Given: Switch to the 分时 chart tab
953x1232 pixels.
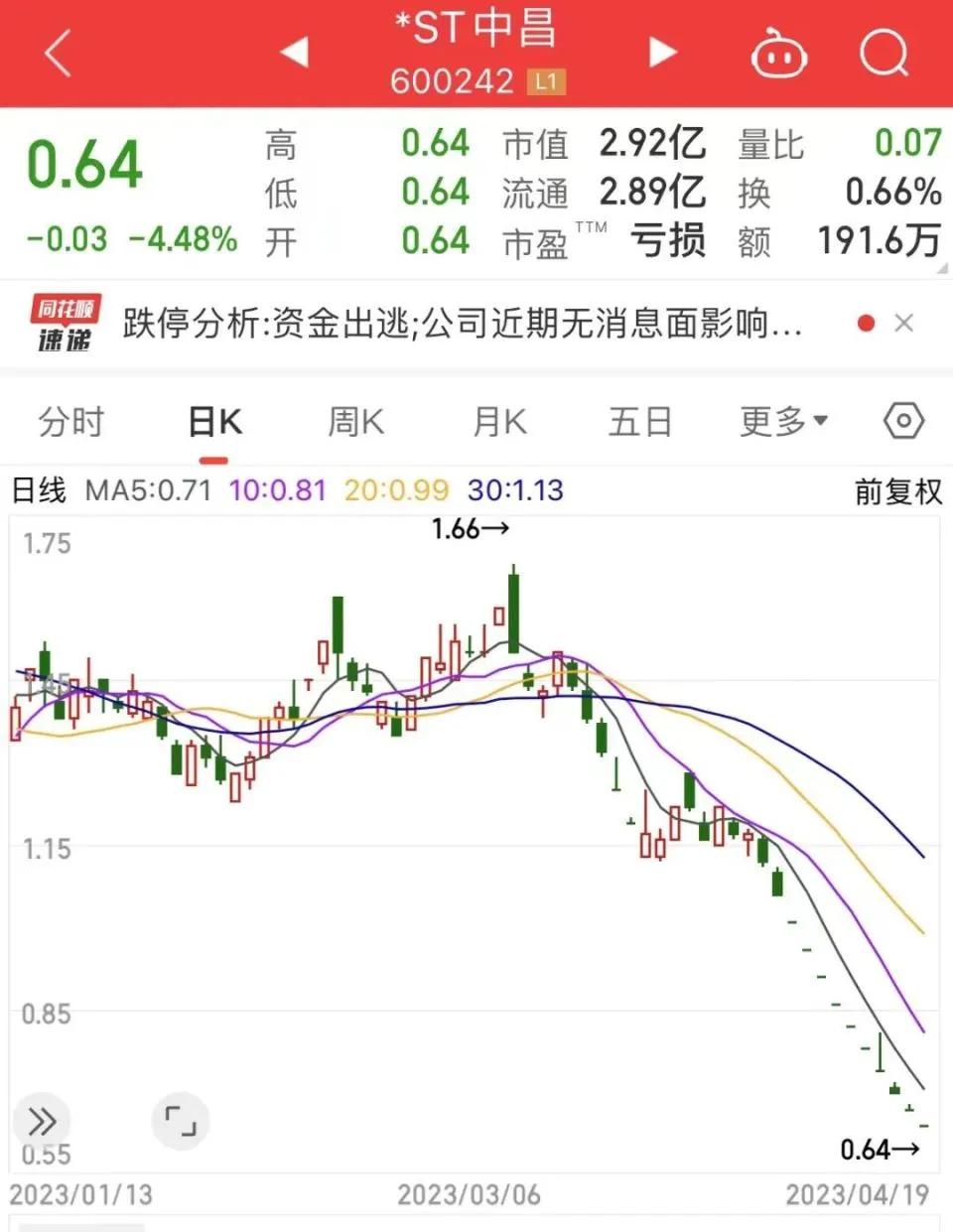Looking at the screenshot, I should click(70, 422).
